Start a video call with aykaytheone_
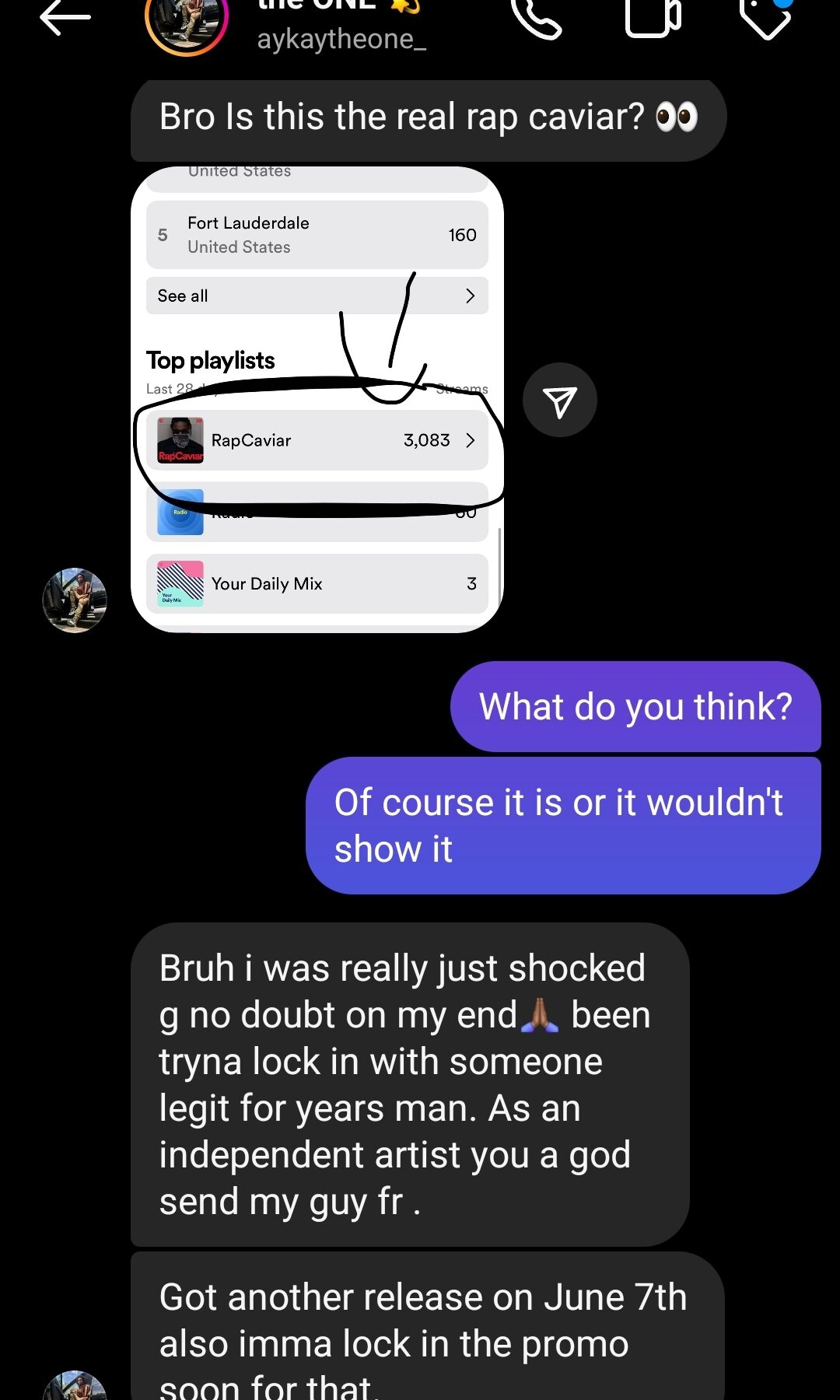This screenshot has width=840, height=1400. pos(653,17)
